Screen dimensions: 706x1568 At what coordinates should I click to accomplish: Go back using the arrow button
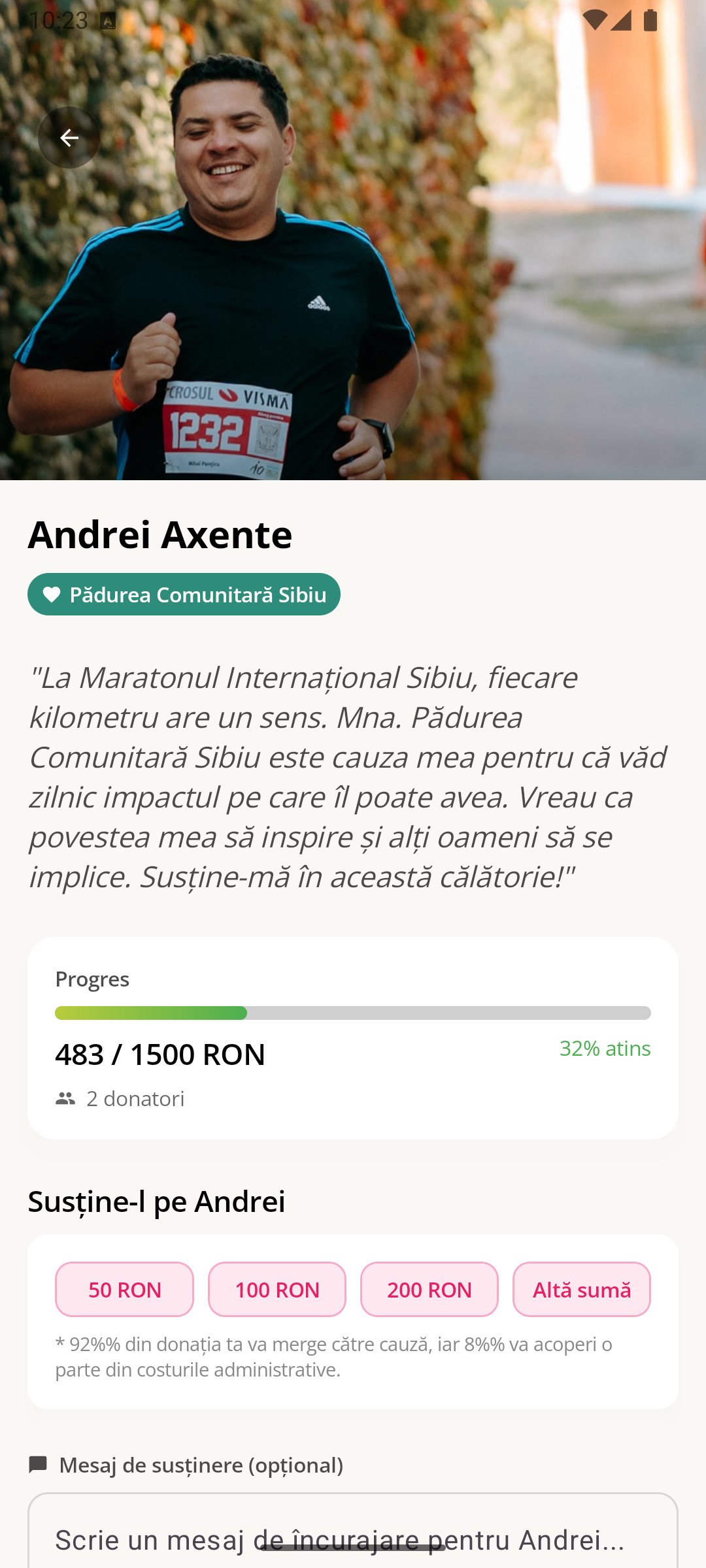69,138
